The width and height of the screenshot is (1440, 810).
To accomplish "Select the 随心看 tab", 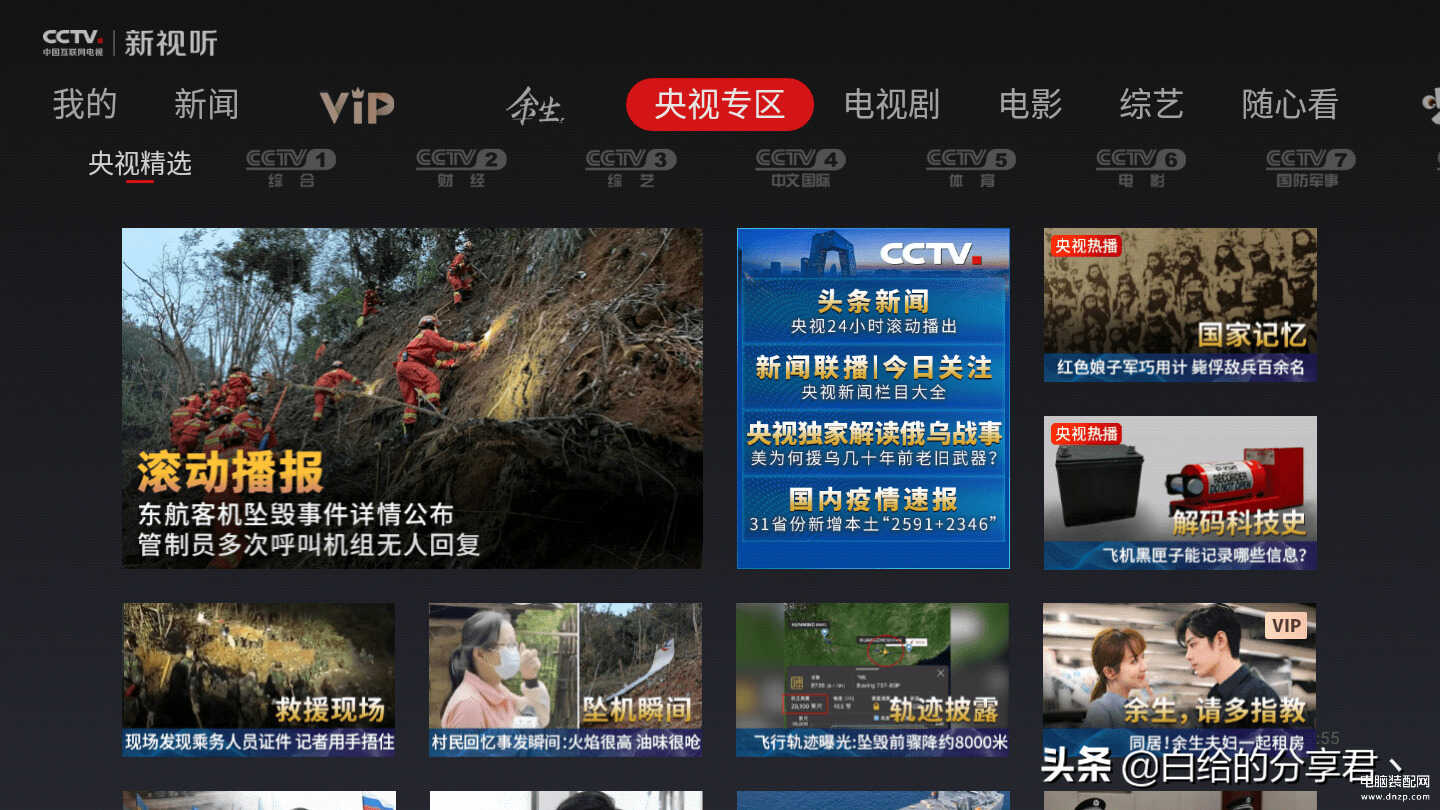I will coord(1289,104).
